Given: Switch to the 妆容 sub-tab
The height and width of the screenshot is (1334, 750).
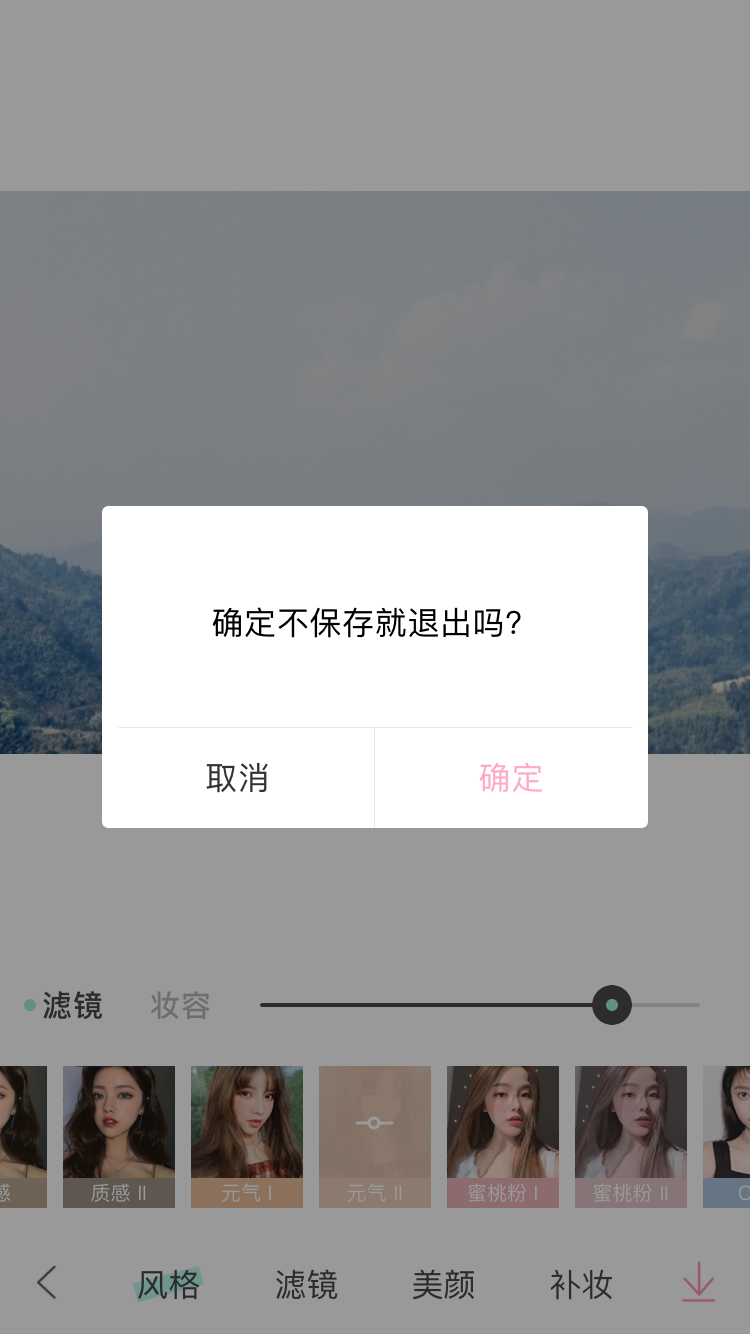Looking at the screenshot, I should (x=180, y=1005).
